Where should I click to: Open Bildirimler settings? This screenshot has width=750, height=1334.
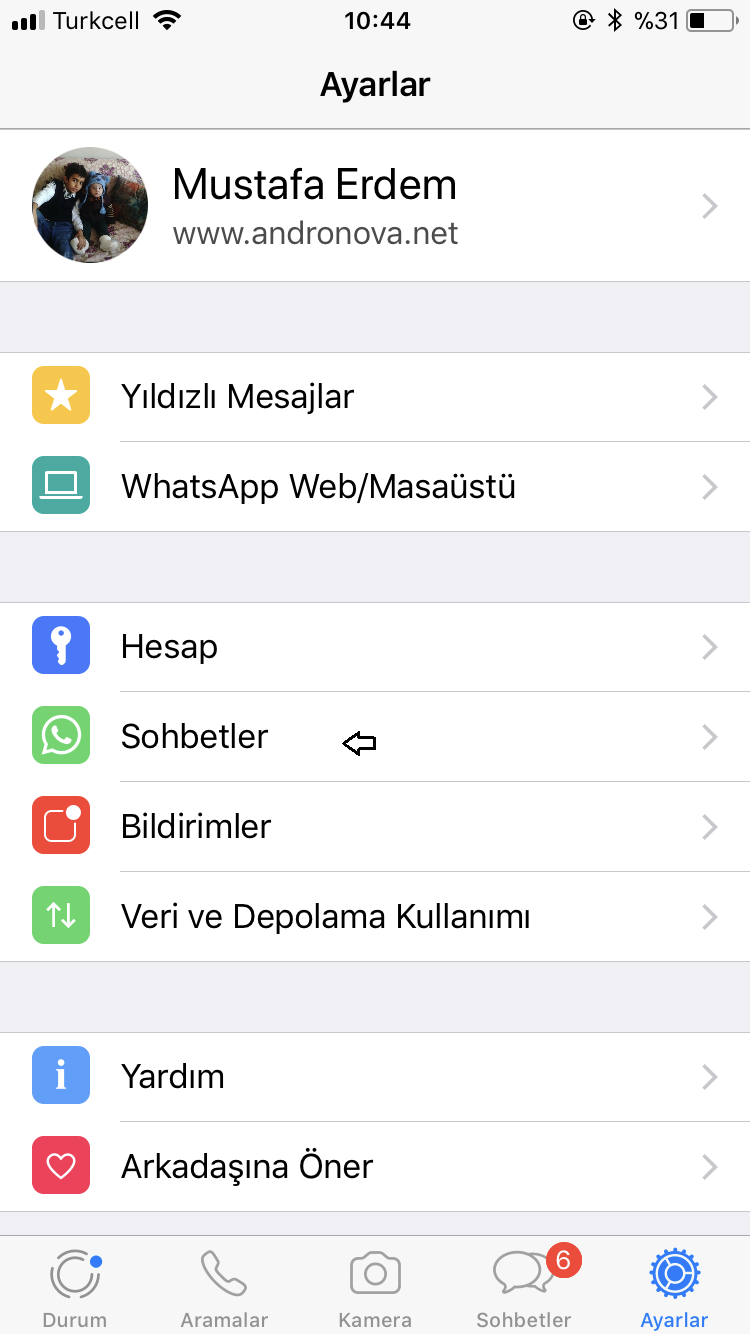(x=375, y=827)
